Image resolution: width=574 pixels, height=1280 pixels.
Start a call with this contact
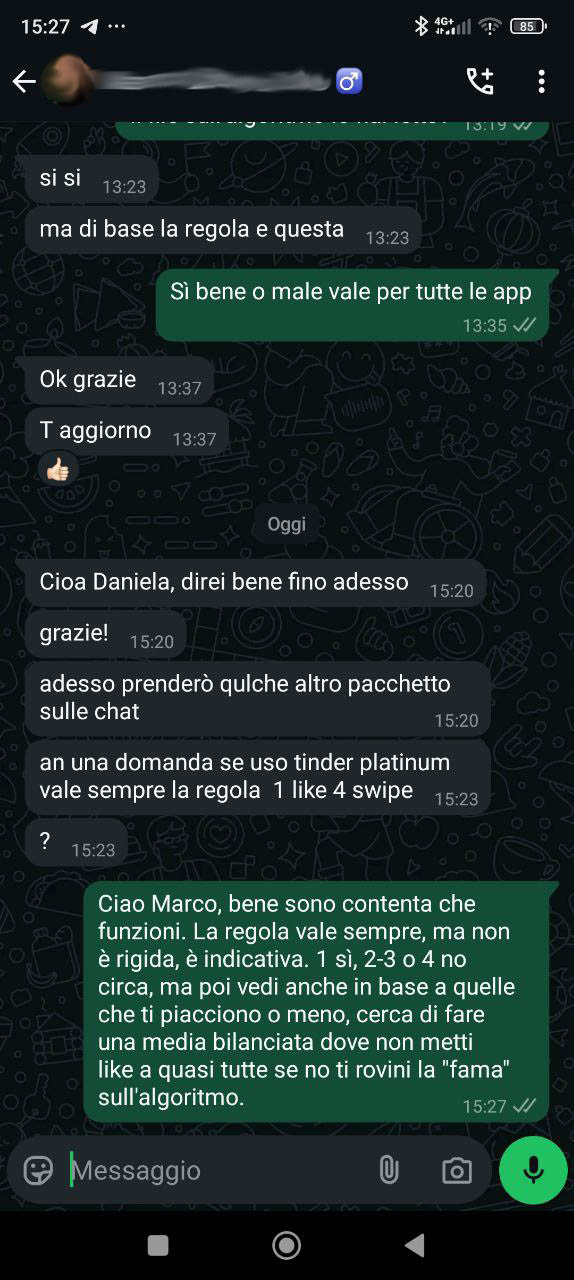480,82
